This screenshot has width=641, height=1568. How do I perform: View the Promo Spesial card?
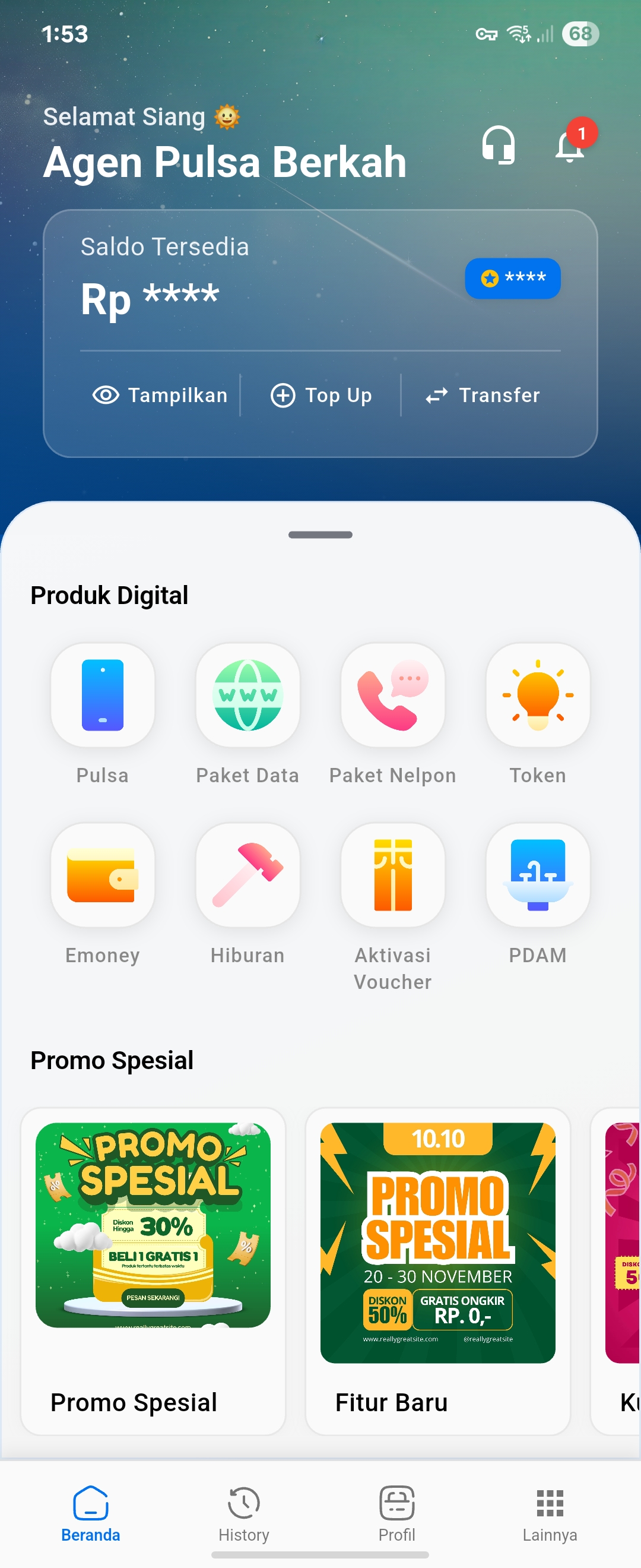point(153,1271)
